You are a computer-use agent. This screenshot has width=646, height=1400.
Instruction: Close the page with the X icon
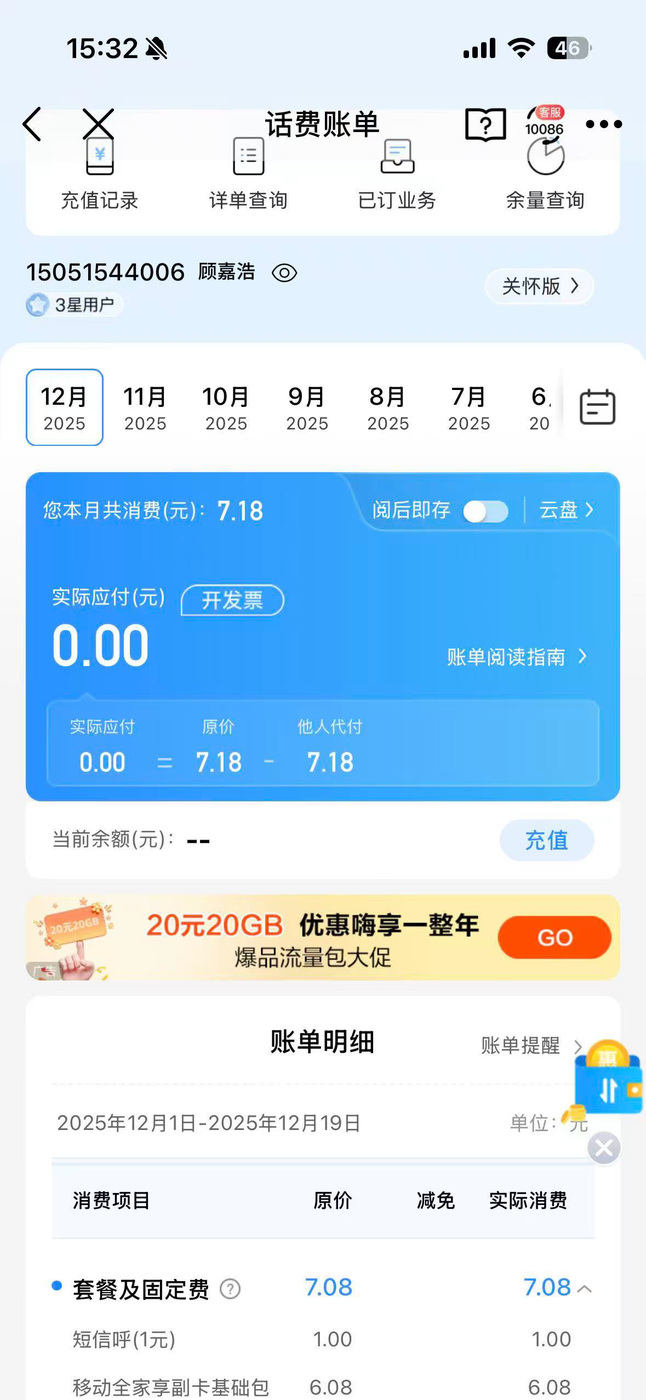coord(98,125)
